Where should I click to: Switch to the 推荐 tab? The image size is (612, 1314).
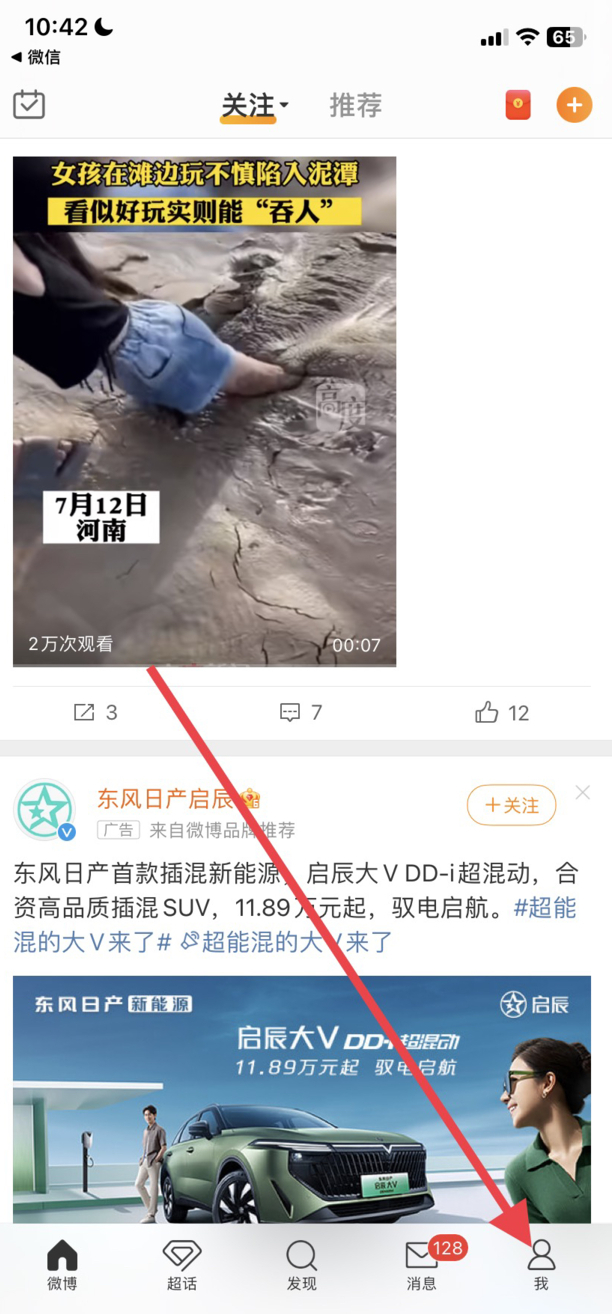[356, 105]
